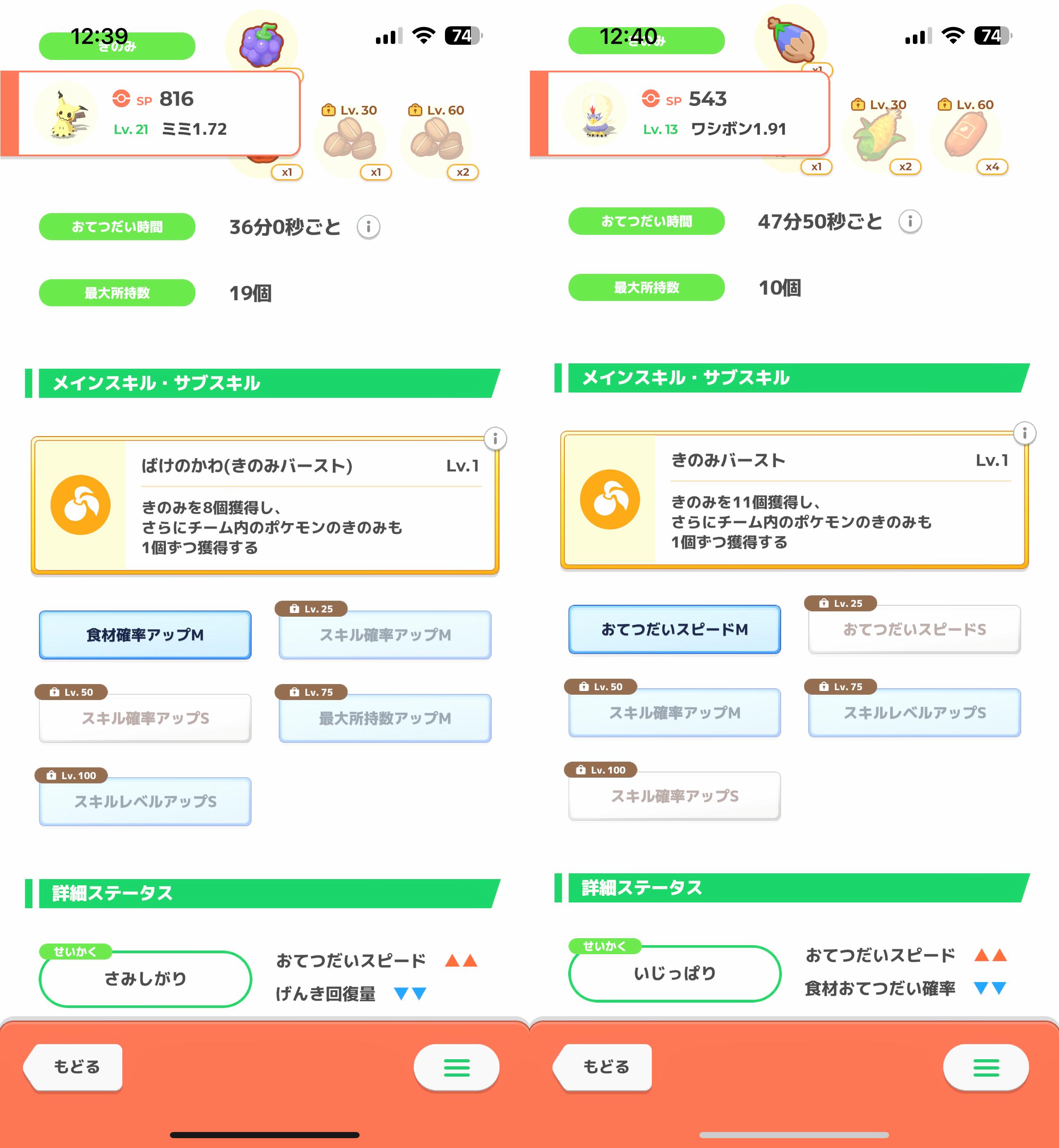Open info icon beside 47分50秒ごと
Screen dimensions: 1059x1148
[910, 221]
